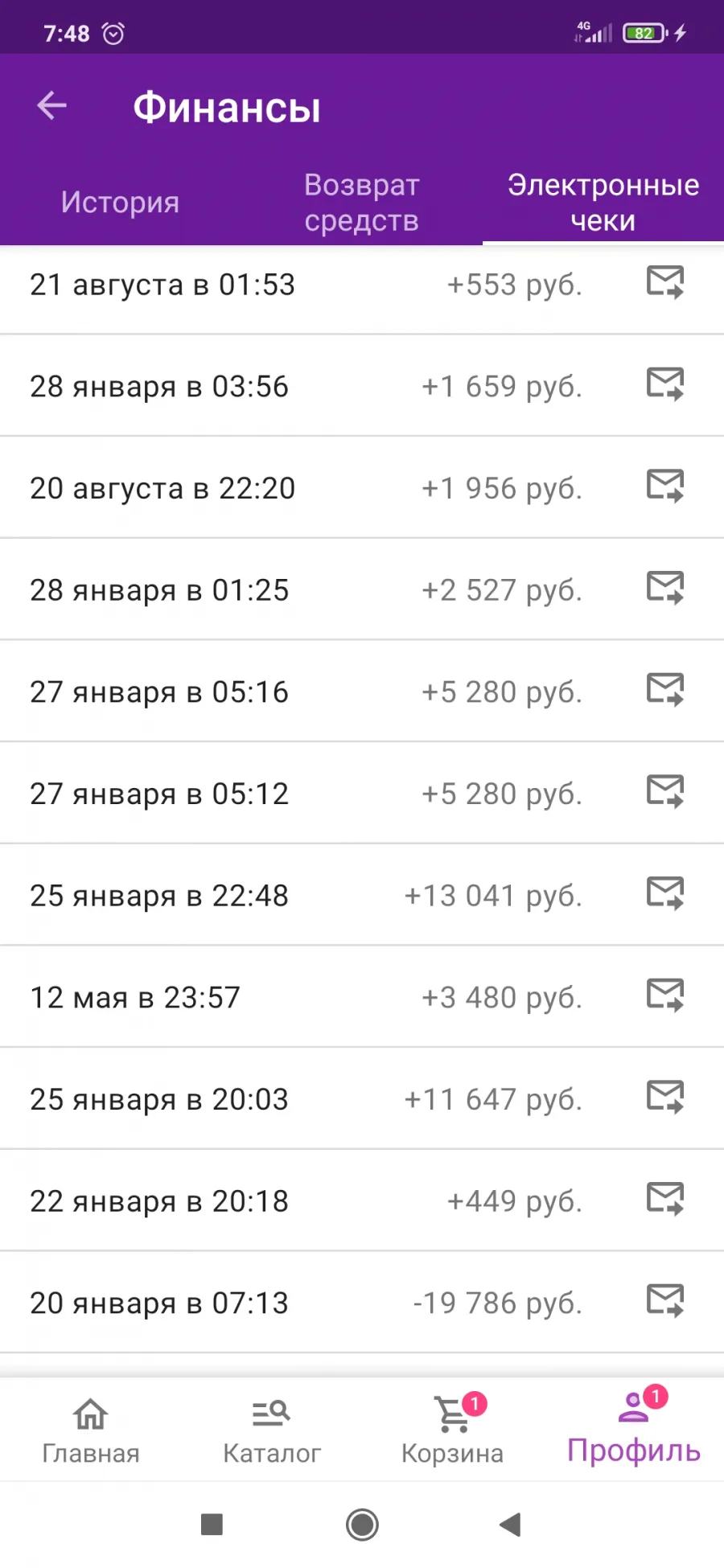Tap the system home button

pos(362,1525)
